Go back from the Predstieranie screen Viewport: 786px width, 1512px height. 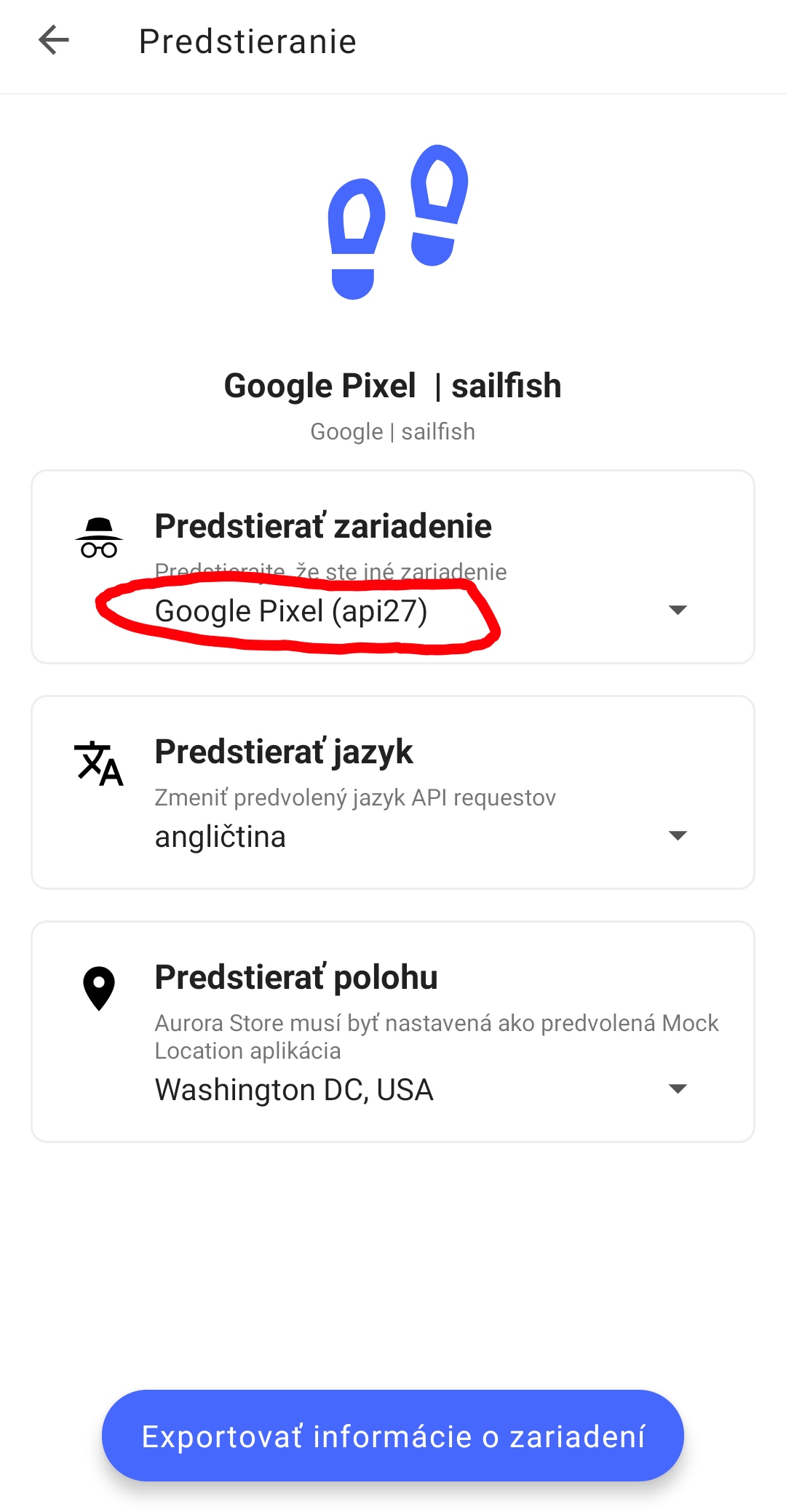pos(54,41)
